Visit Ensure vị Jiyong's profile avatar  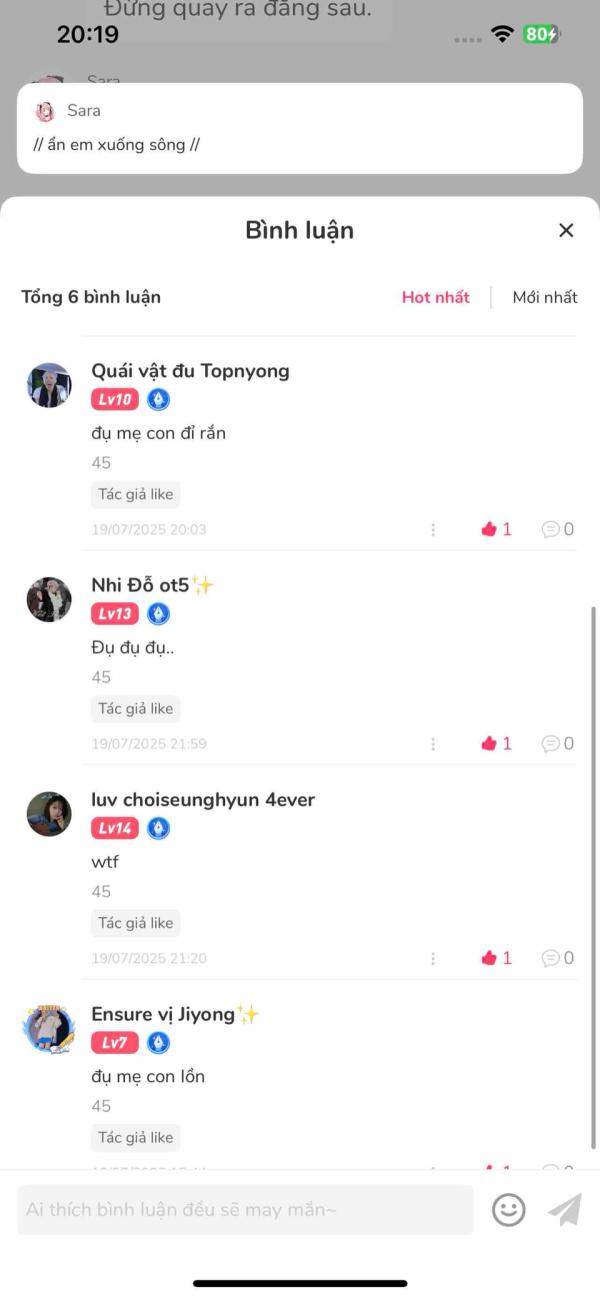(49, 1029)
